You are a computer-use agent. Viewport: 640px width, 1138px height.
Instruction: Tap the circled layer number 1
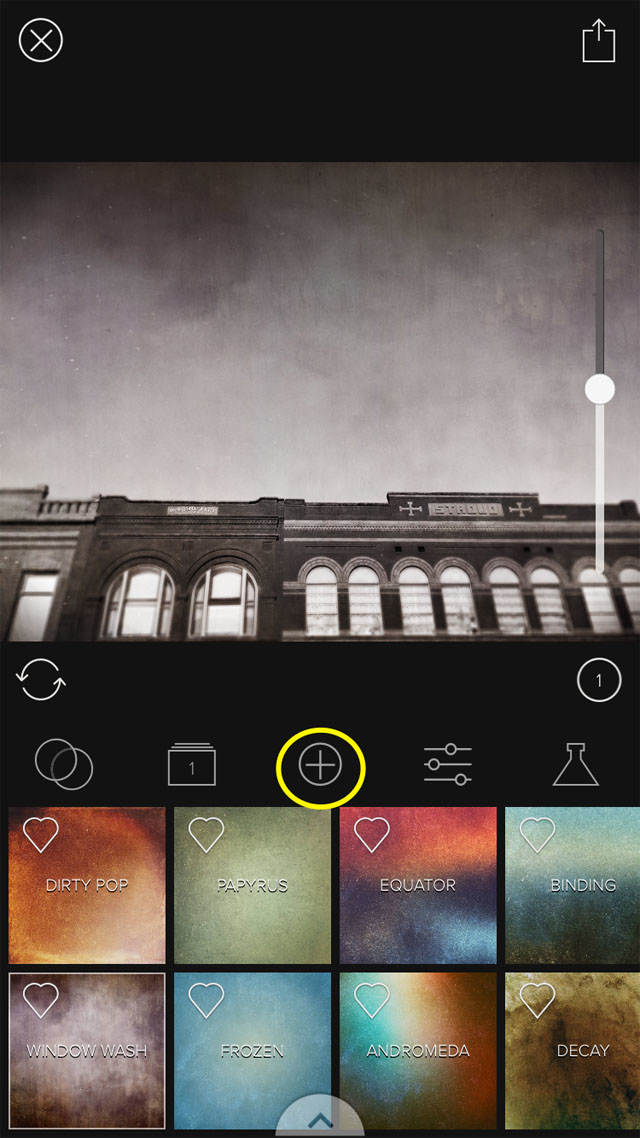599,681
